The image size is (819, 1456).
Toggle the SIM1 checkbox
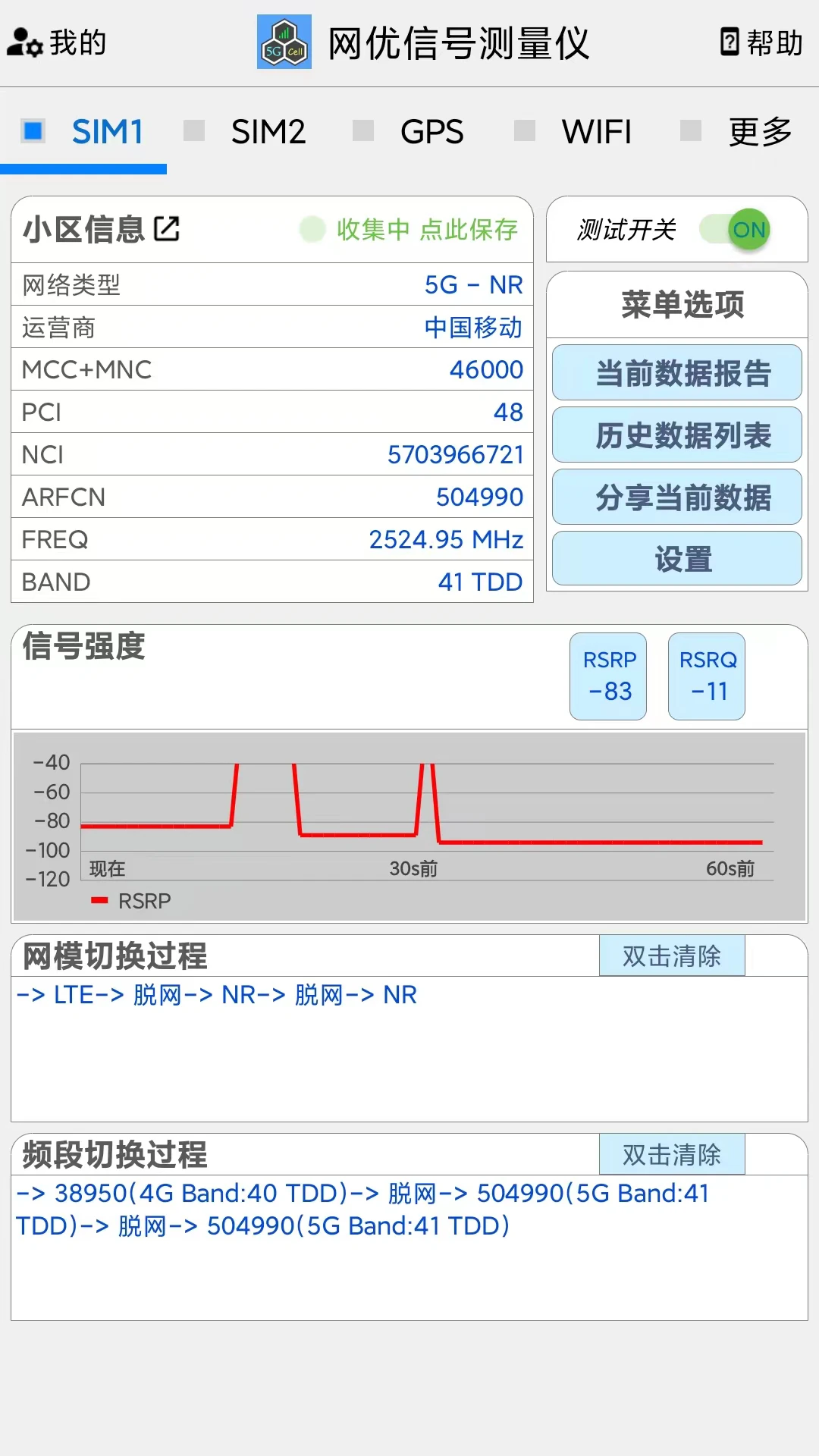32,130
